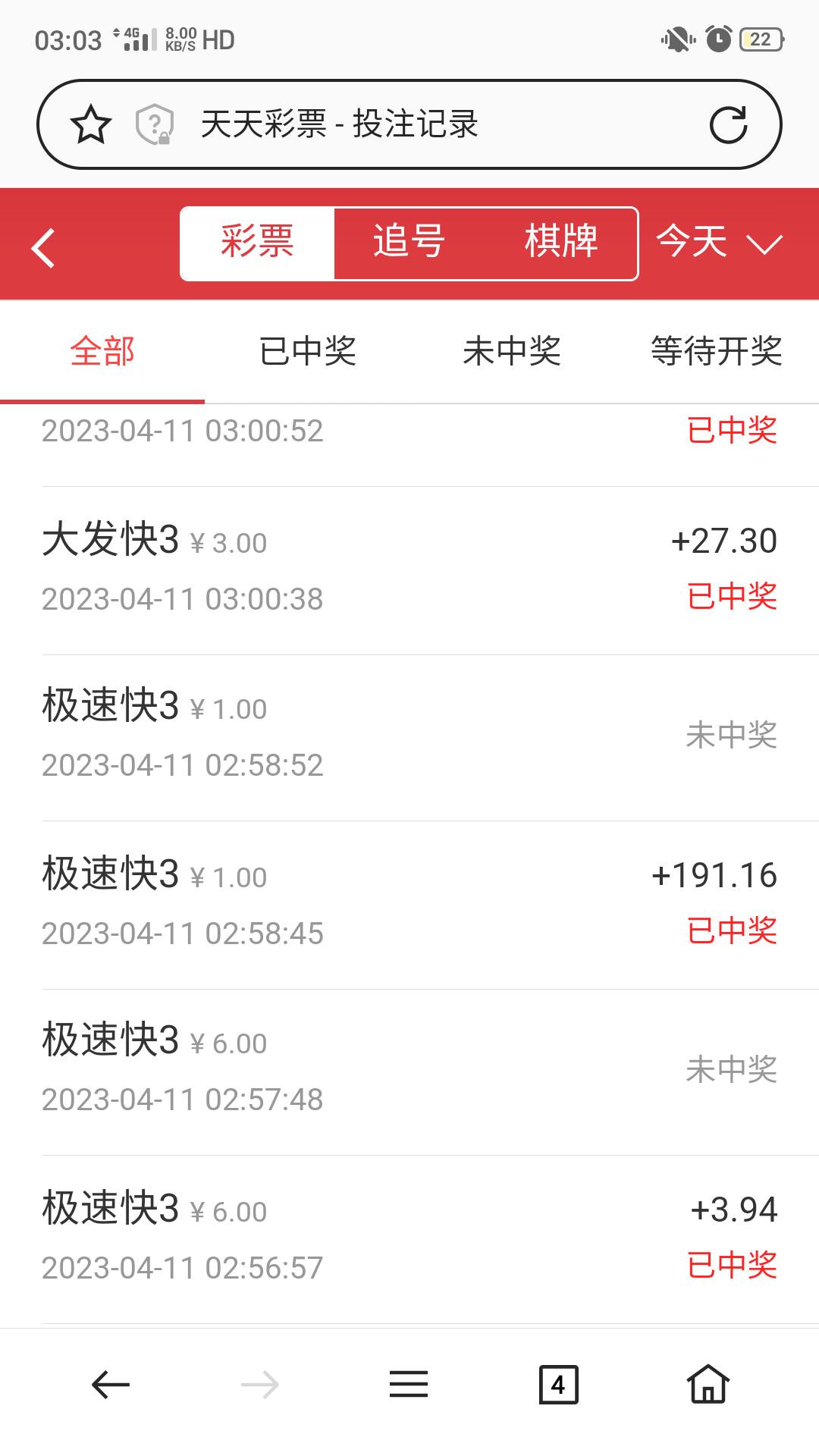Bookmark this page with the star icon
819x1456 pixels.
click(x=91, y=124)
